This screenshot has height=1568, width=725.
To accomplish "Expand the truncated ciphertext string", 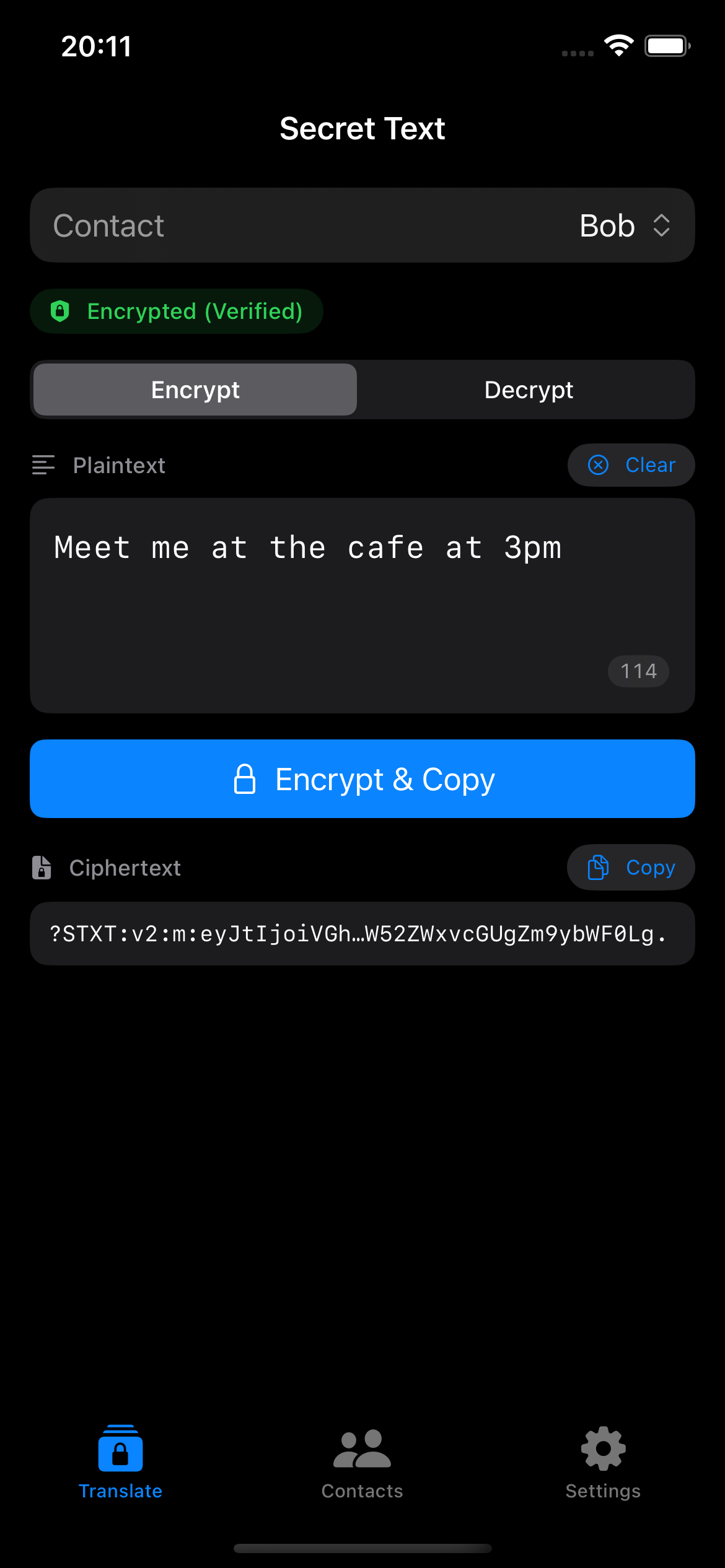I will [362, 933].
